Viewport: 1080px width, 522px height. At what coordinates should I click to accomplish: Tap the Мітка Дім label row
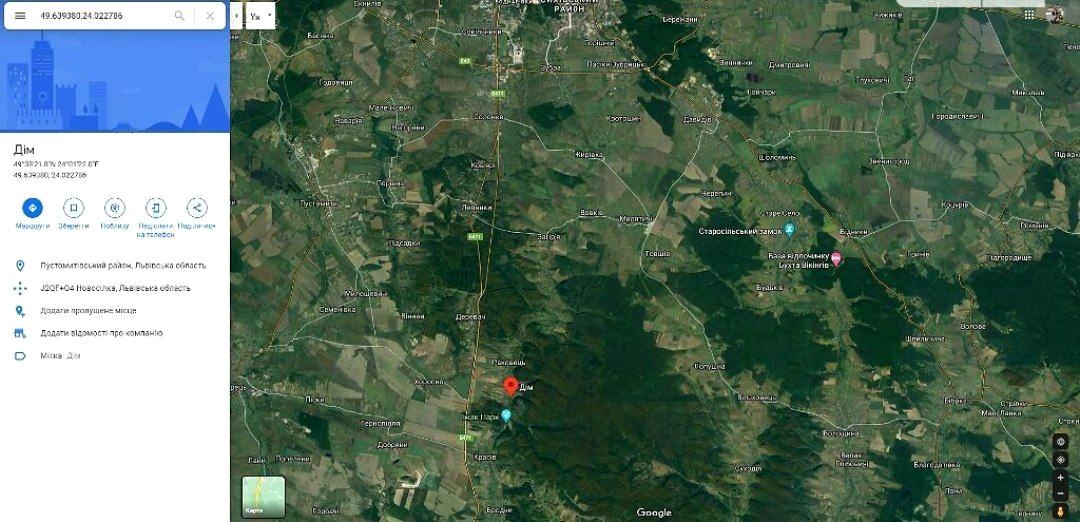click(60, 356)
